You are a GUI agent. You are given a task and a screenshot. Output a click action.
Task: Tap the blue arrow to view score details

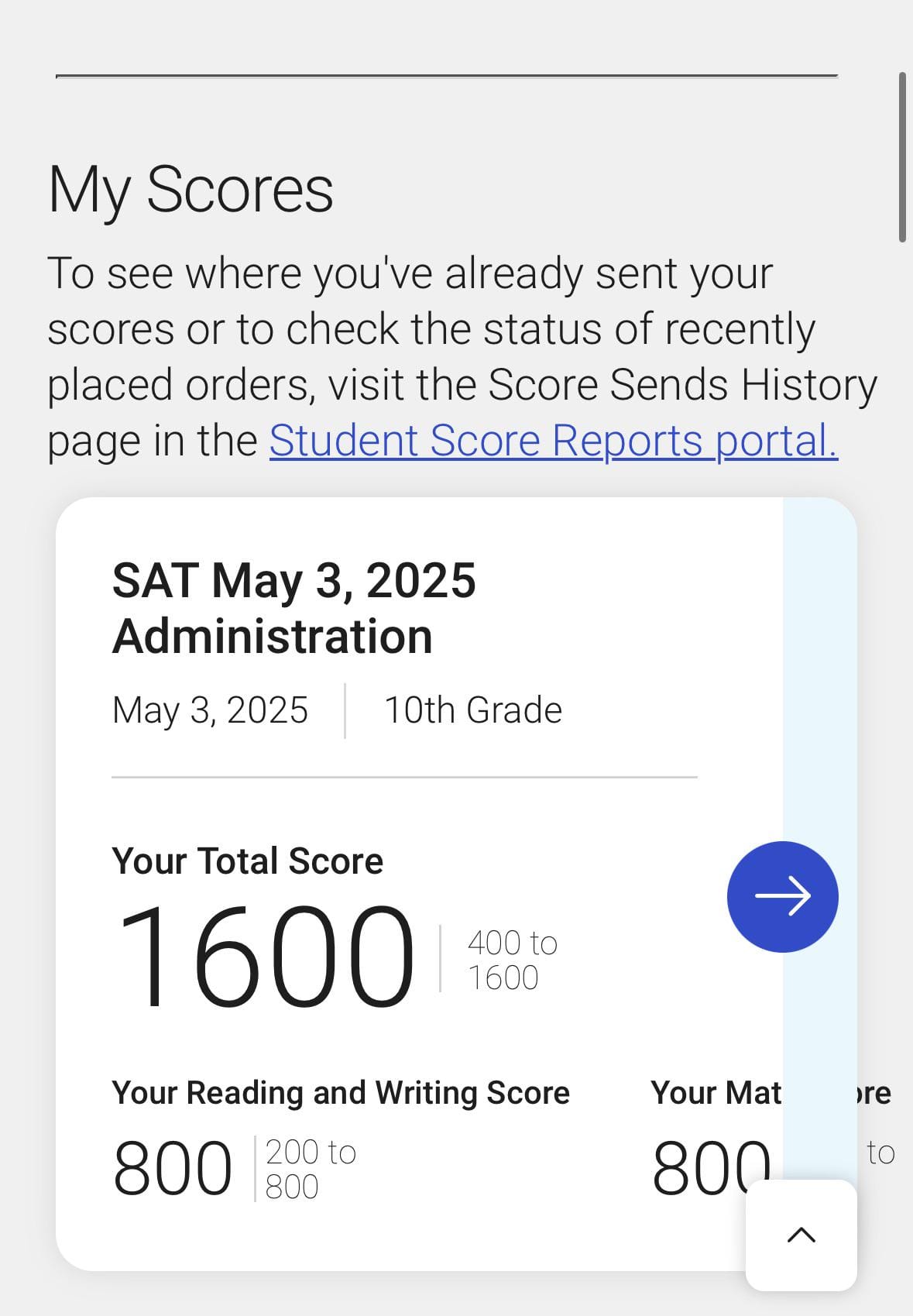[x=782, y=896]
